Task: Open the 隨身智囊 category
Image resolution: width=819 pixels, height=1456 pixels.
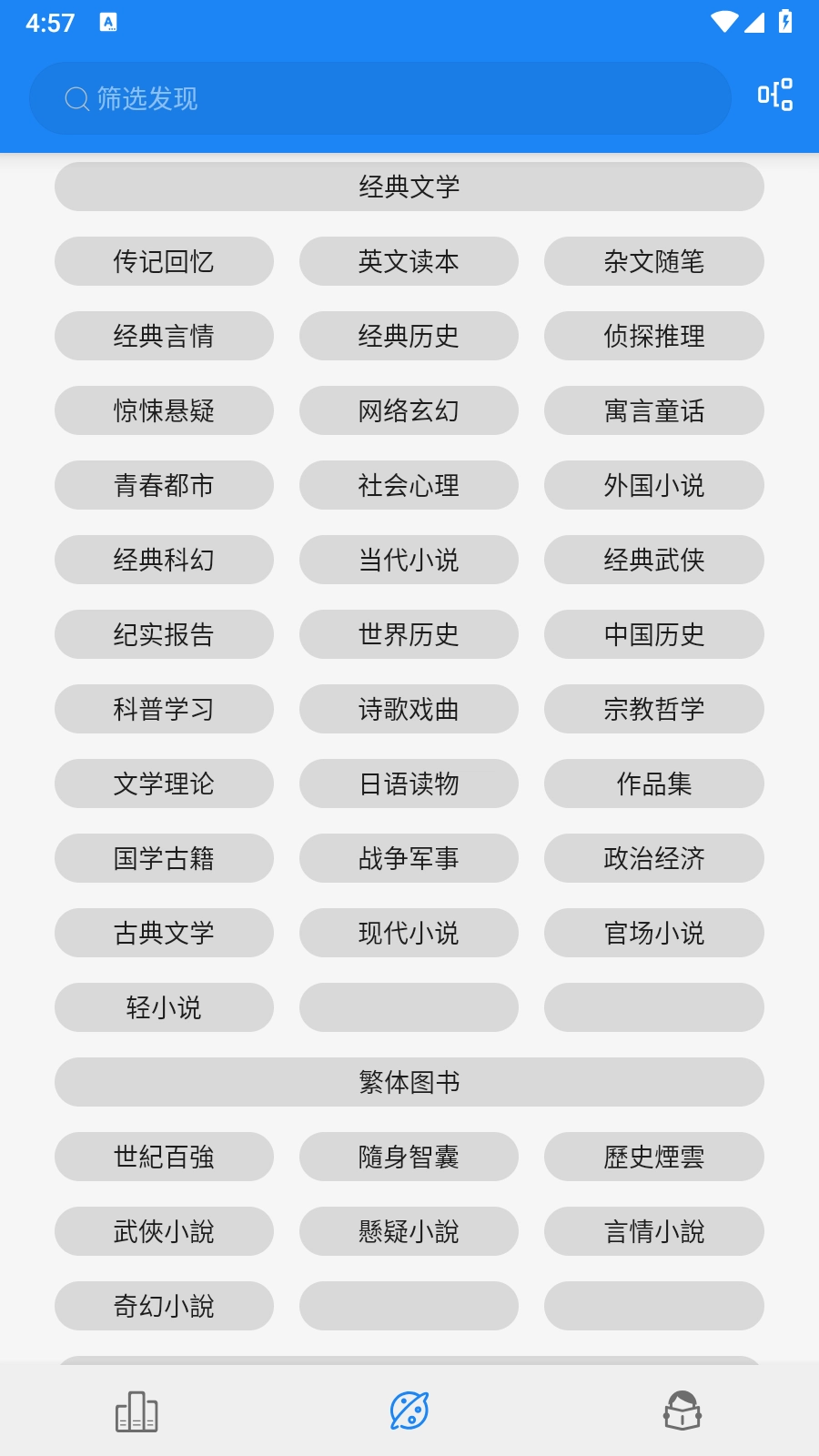Action: tap(409, 1158)
